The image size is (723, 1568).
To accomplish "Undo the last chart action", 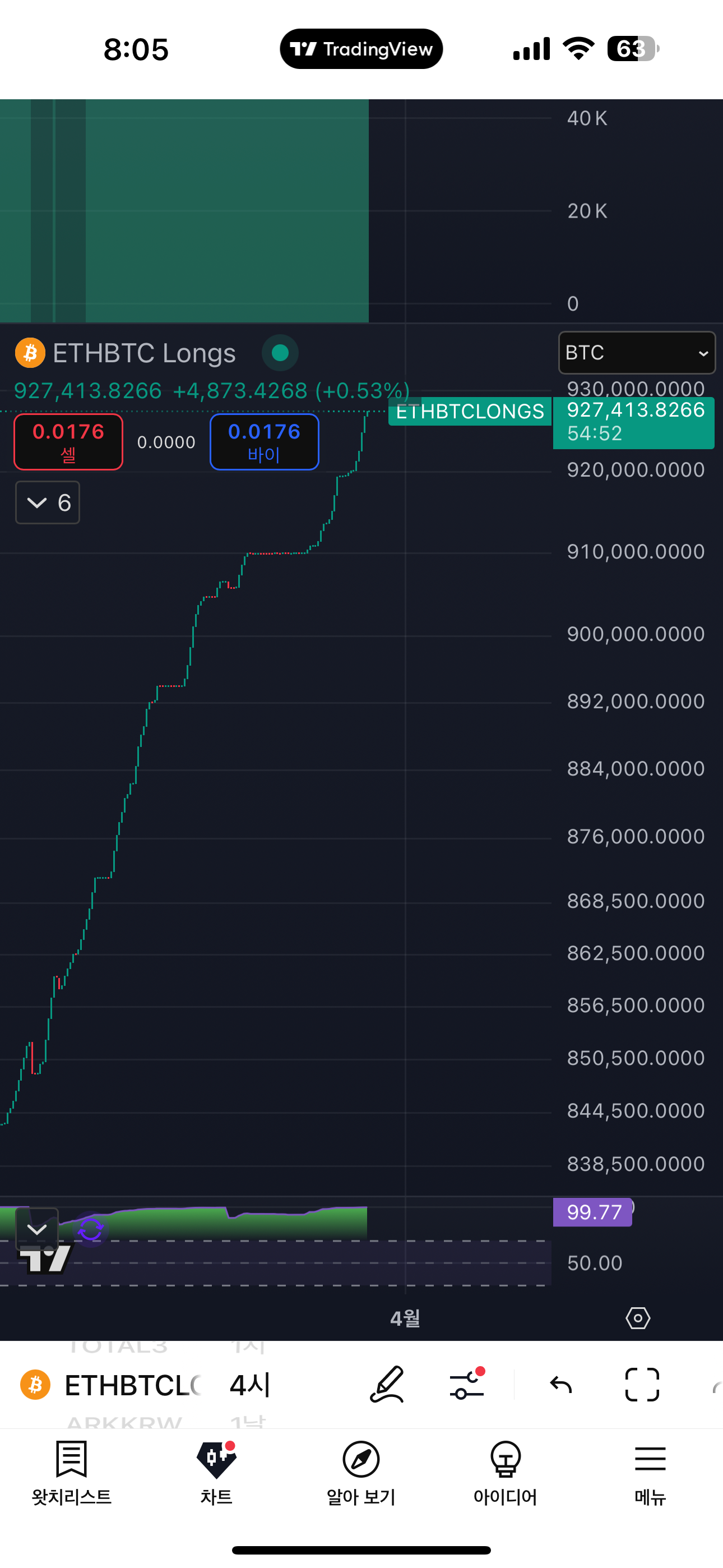I will point(560,1385).
